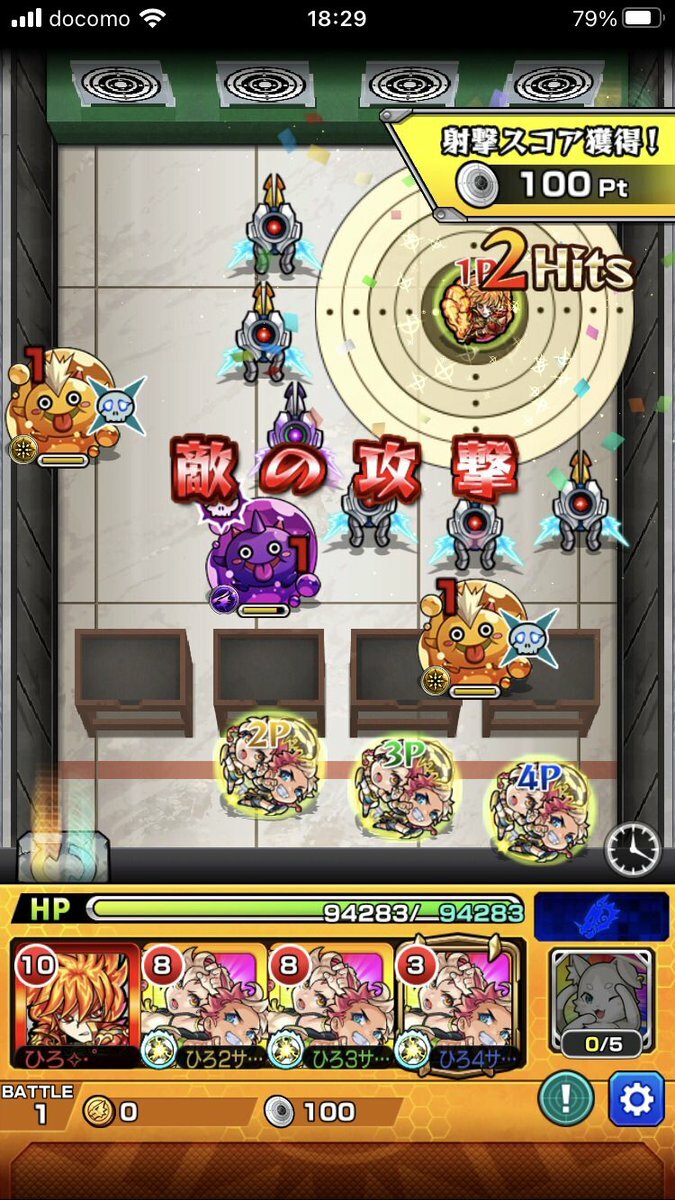Screen dimensions: 675x1200
Task: Tap the clock speed icon
Action: (633, 850)
